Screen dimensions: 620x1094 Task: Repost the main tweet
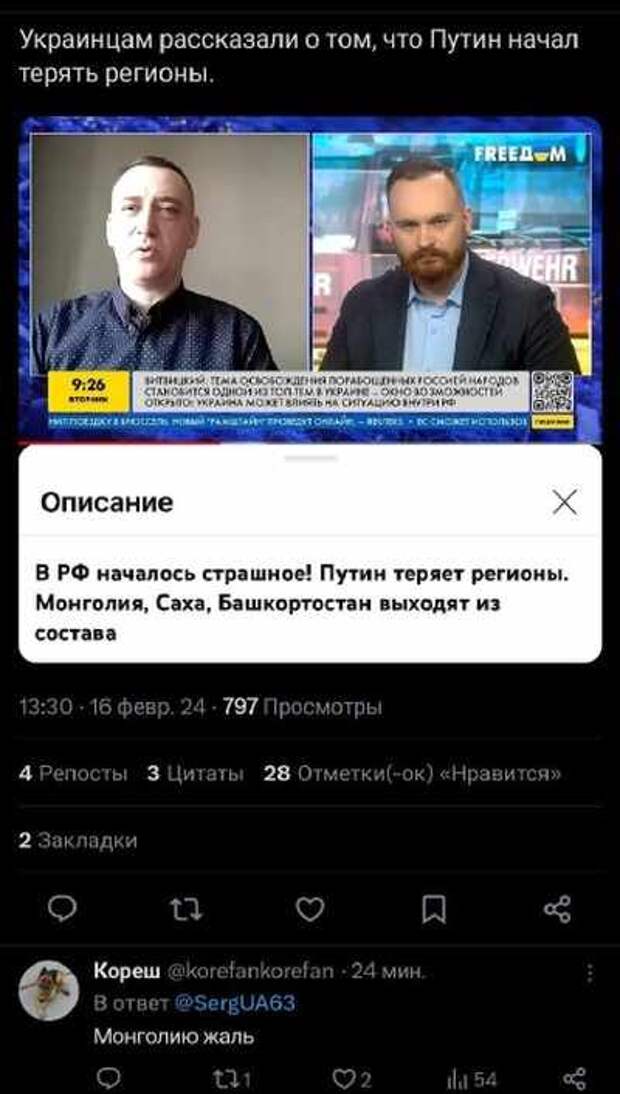tap(186, 908)
